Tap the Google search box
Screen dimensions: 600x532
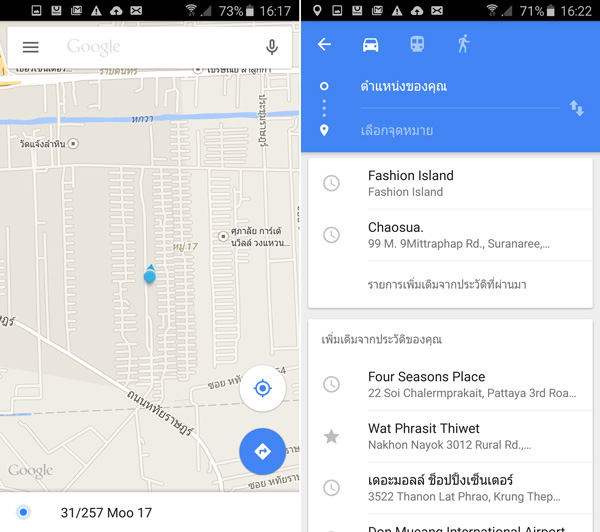tap(150, 47)
